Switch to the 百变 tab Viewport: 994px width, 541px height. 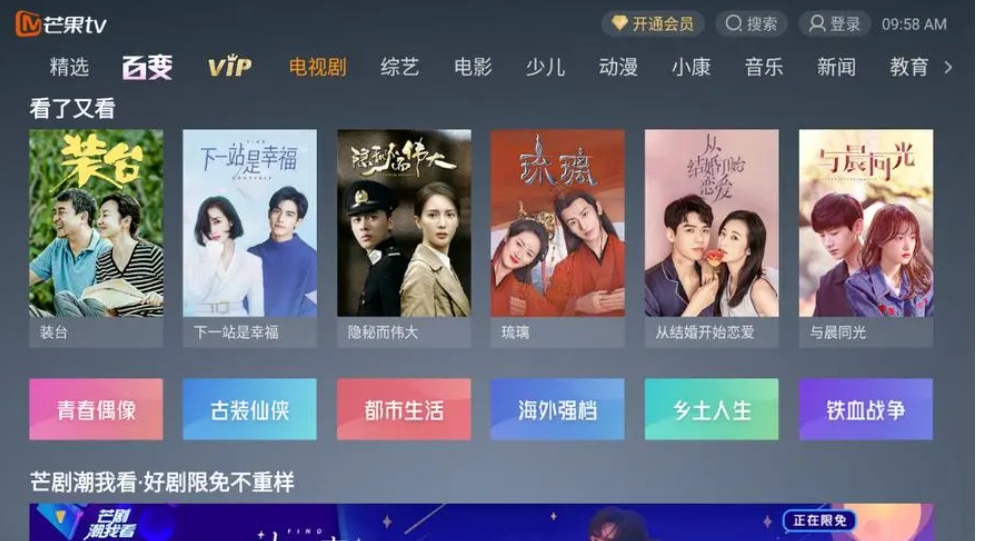147,67
